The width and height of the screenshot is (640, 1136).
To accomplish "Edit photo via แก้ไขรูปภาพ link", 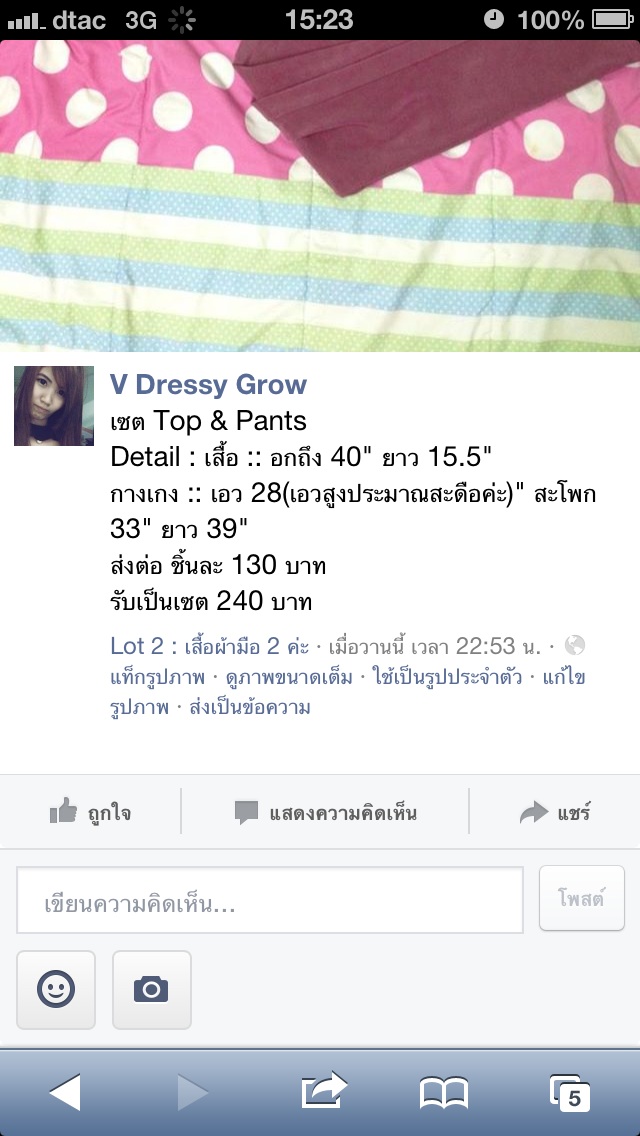I will click(x=563, y=677).
